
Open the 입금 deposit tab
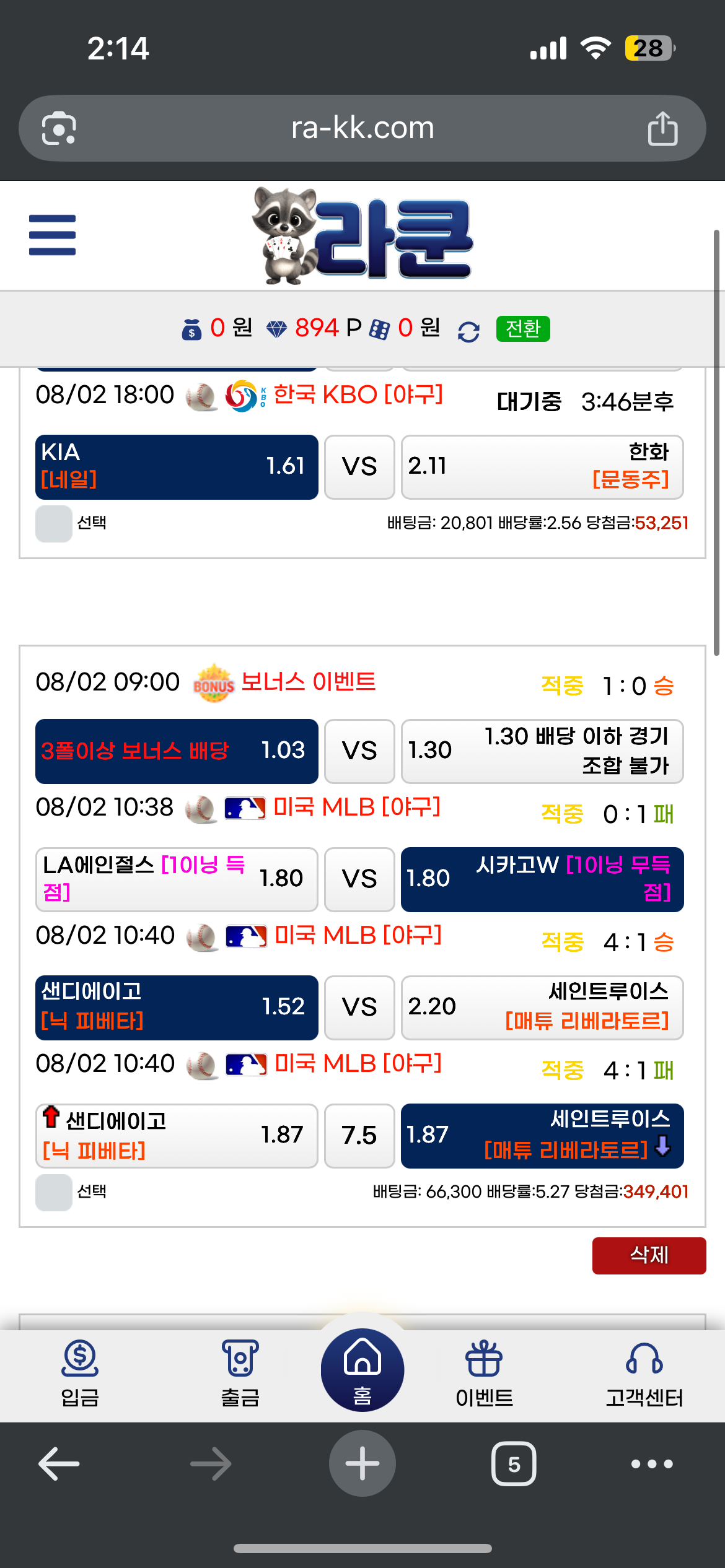(80, 1373)
